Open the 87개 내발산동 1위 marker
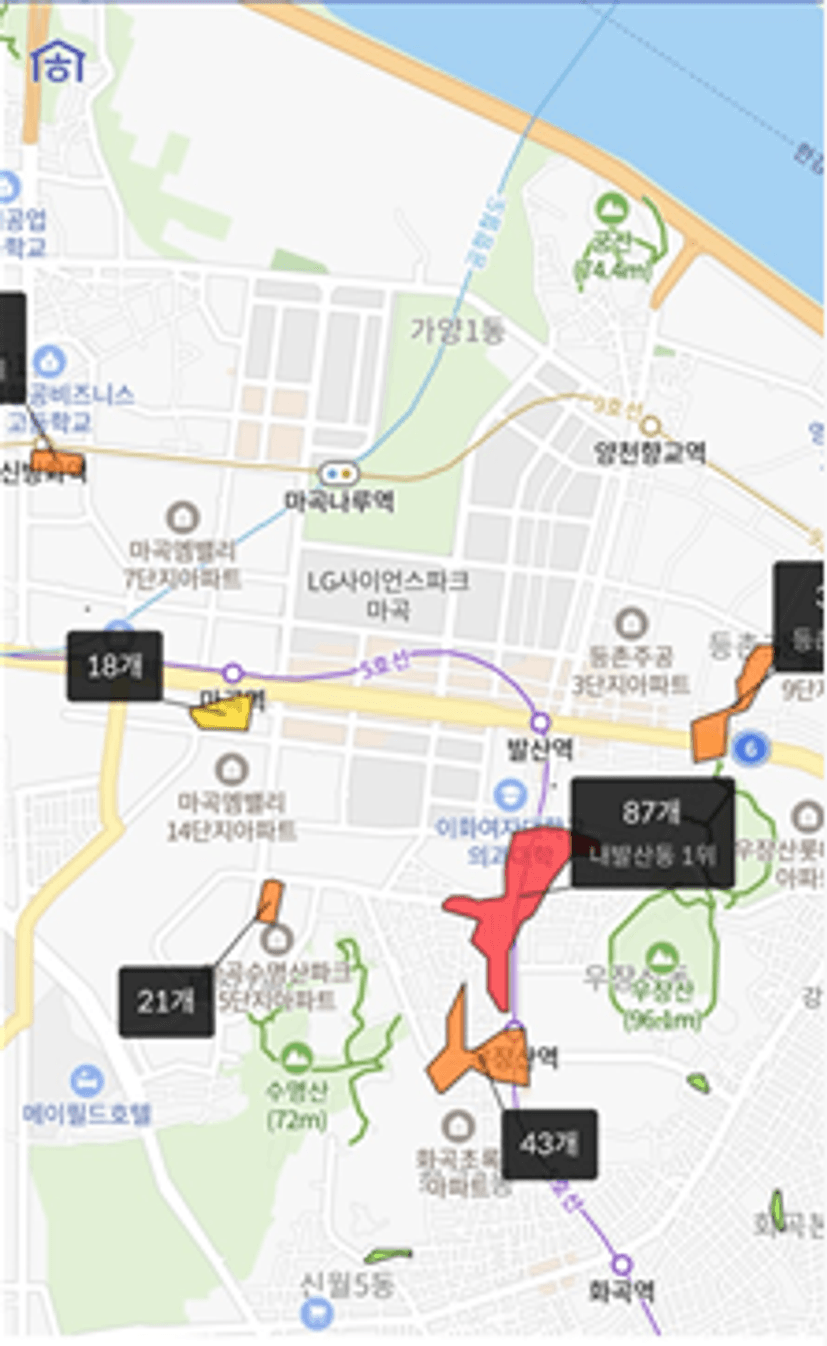 (653, 832)
